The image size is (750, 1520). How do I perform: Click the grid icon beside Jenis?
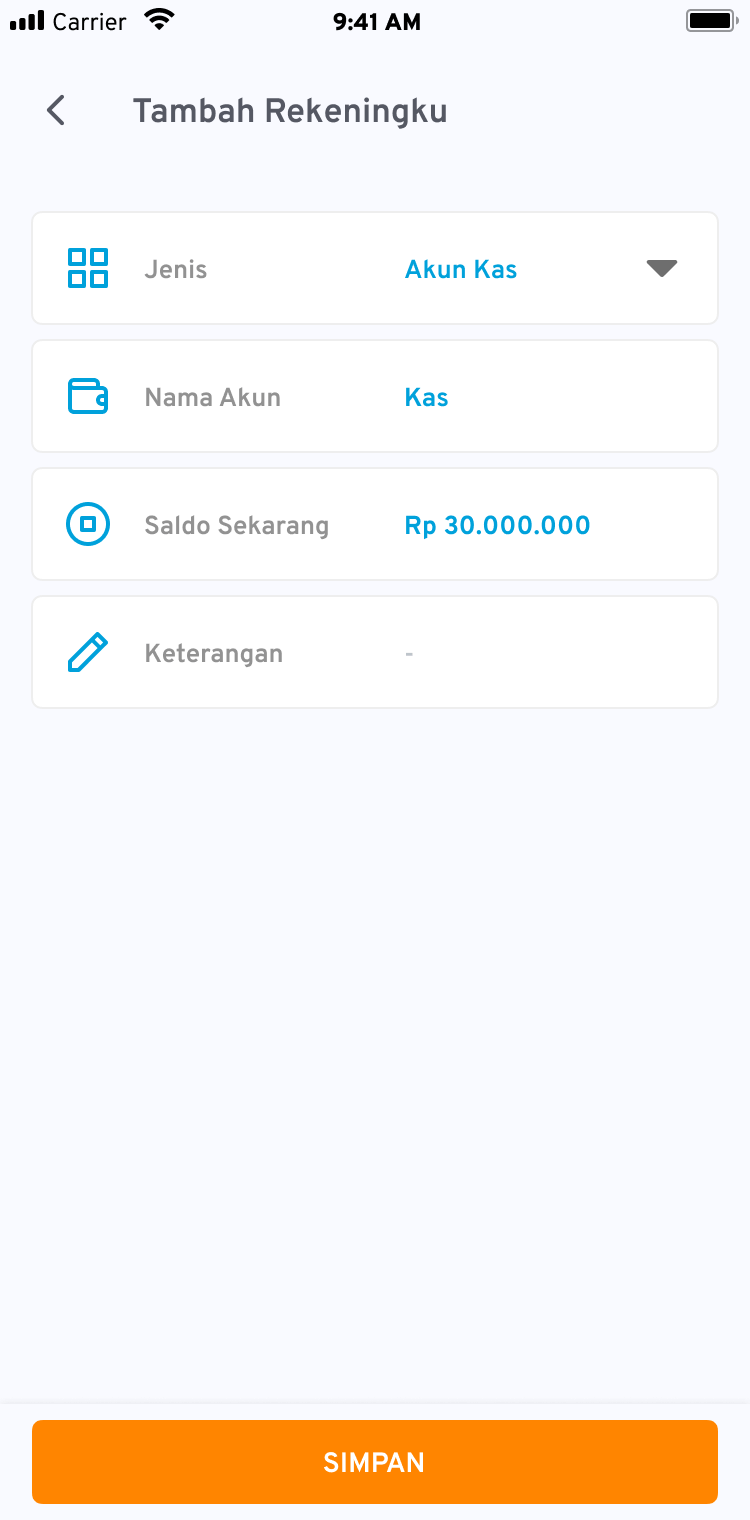[x=87, y=268]
